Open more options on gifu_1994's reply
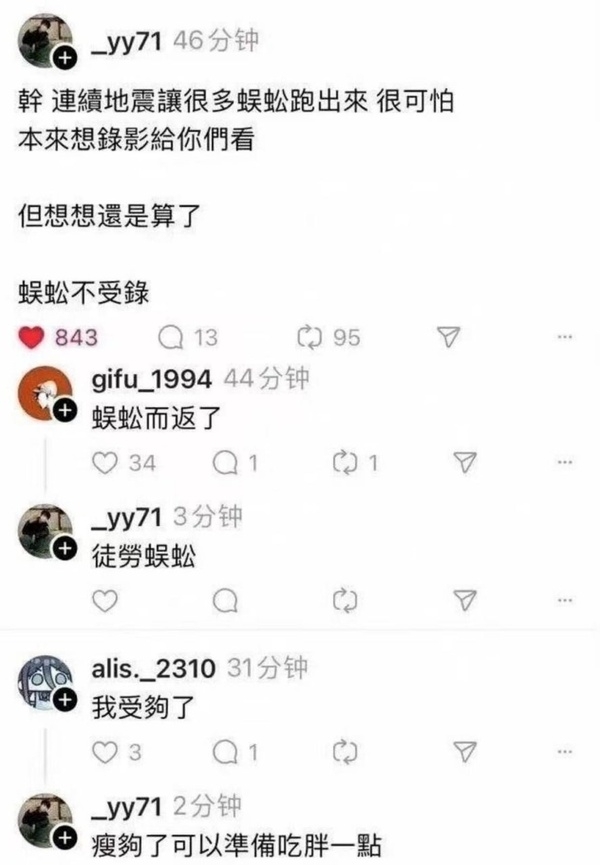This screenshot has height=865, width=600. (x=564, y=462)
